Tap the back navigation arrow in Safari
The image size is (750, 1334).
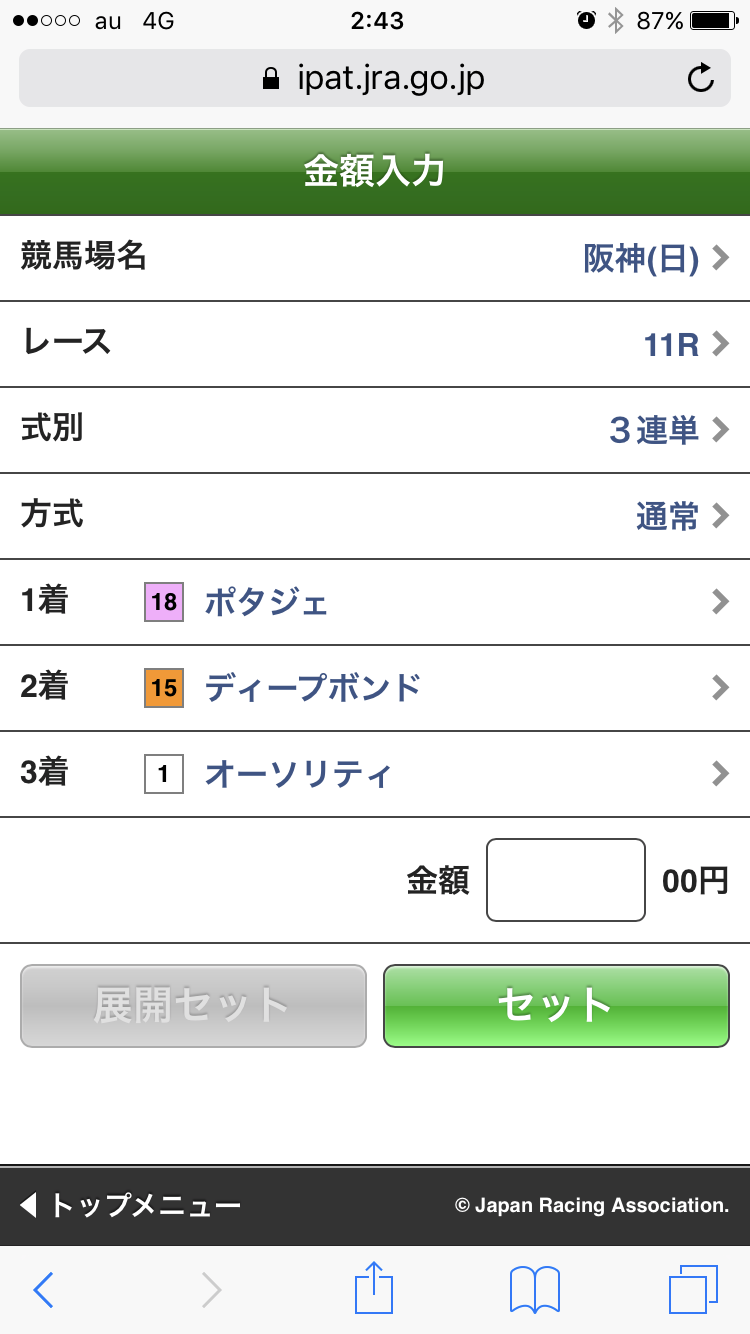click(x=42, y=1289)
